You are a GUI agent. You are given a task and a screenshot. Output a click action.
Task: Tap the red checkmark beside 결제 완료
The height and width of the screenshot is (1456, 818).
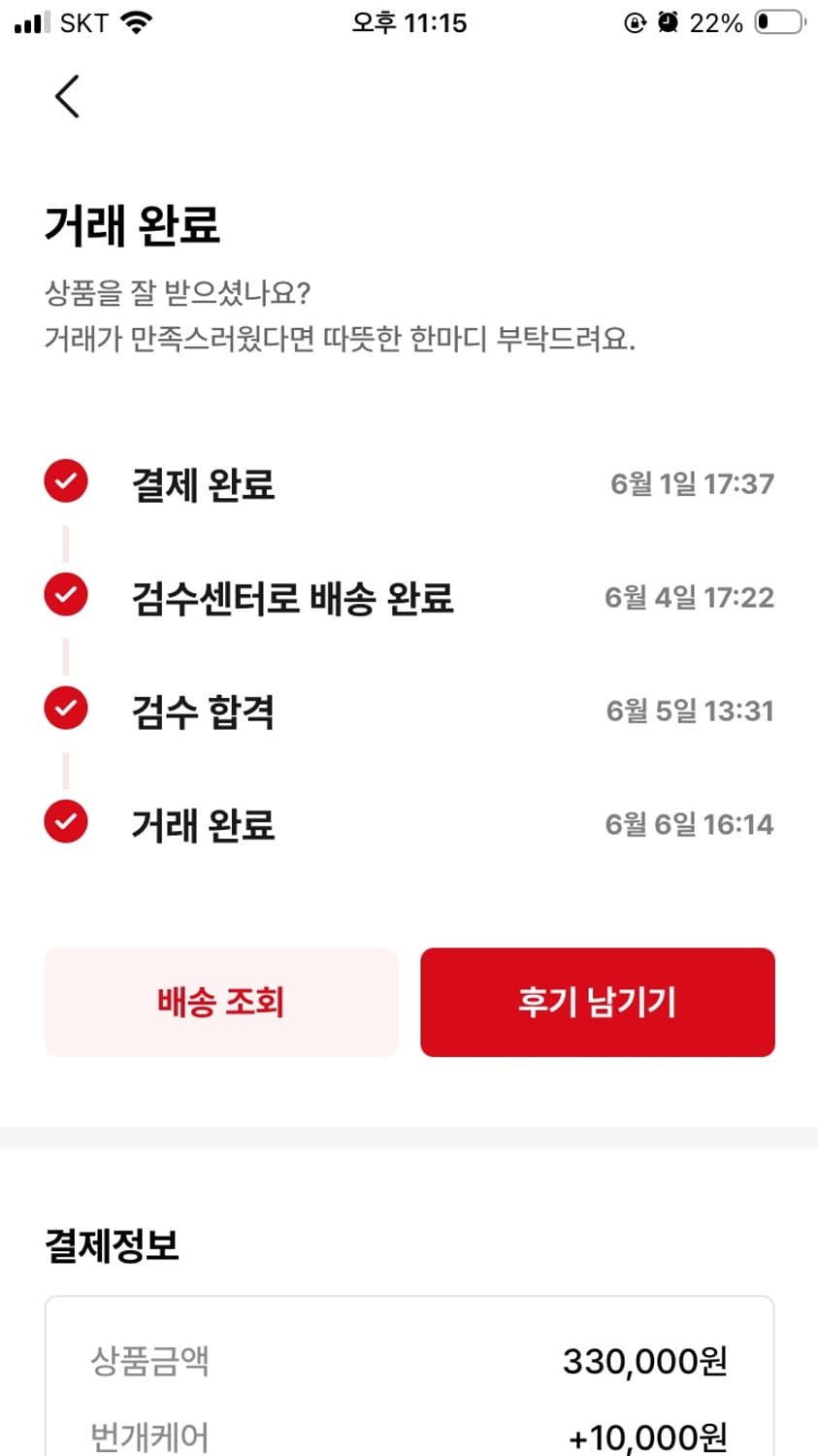tap(65, 480)
